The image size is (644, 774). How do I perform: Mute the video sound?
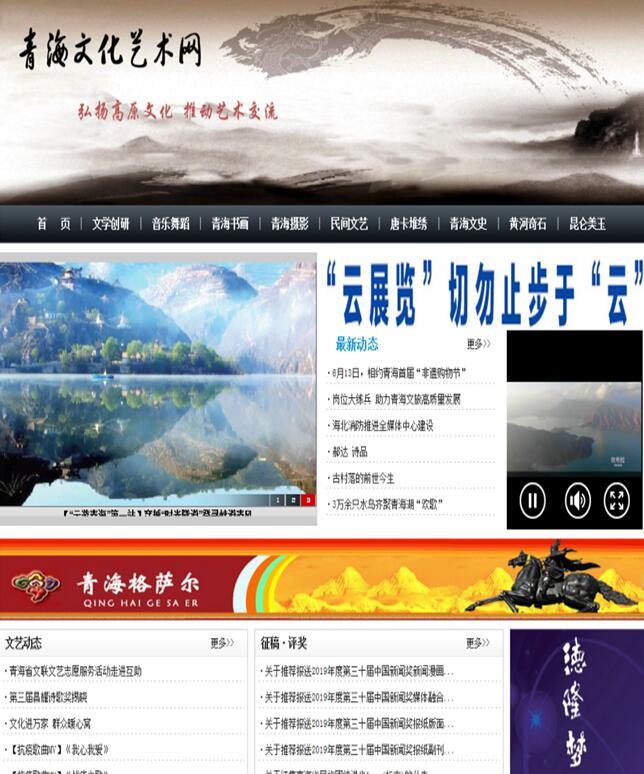pyautogui.click(x=577, y=499)
